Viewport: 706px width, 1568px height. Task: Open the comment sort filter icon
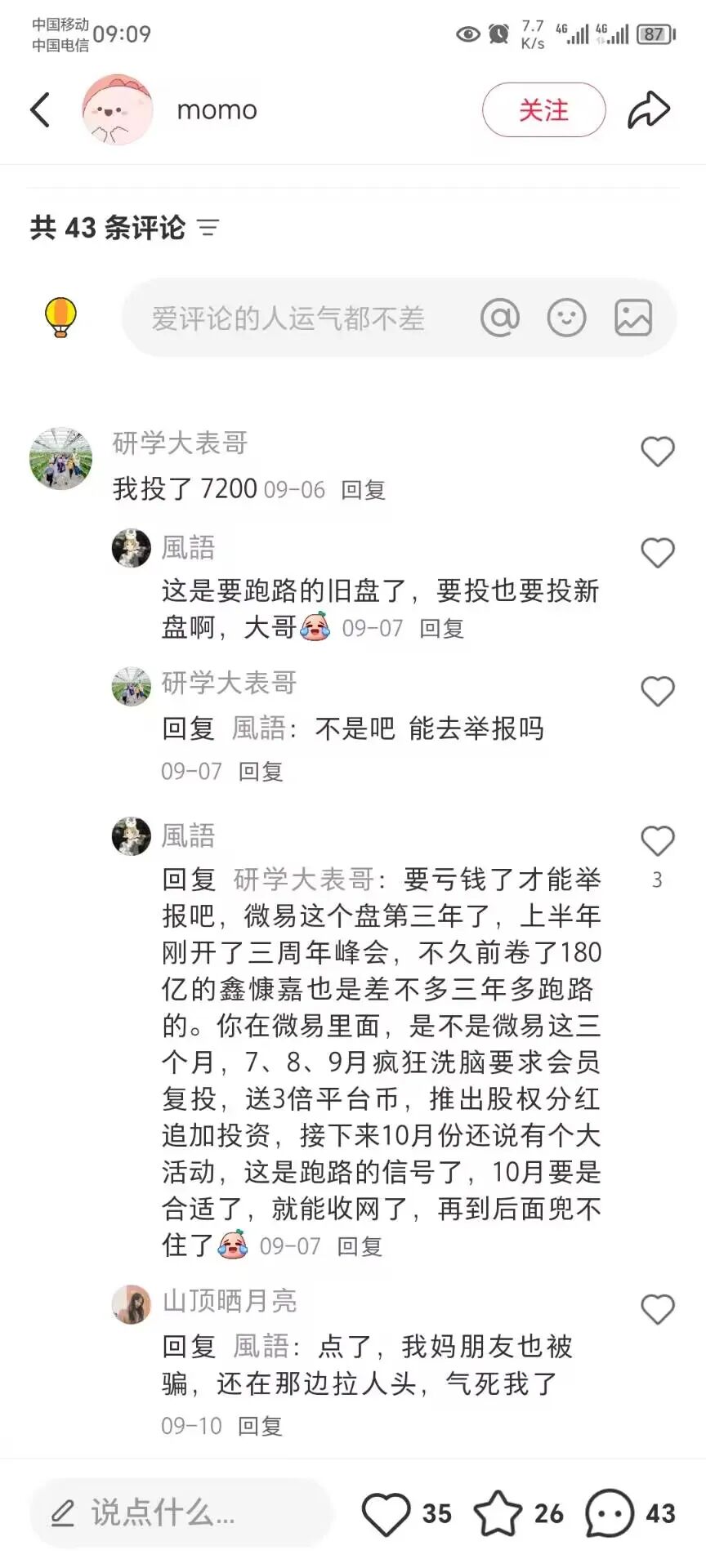pyautogui.click(x=208, y=228)
